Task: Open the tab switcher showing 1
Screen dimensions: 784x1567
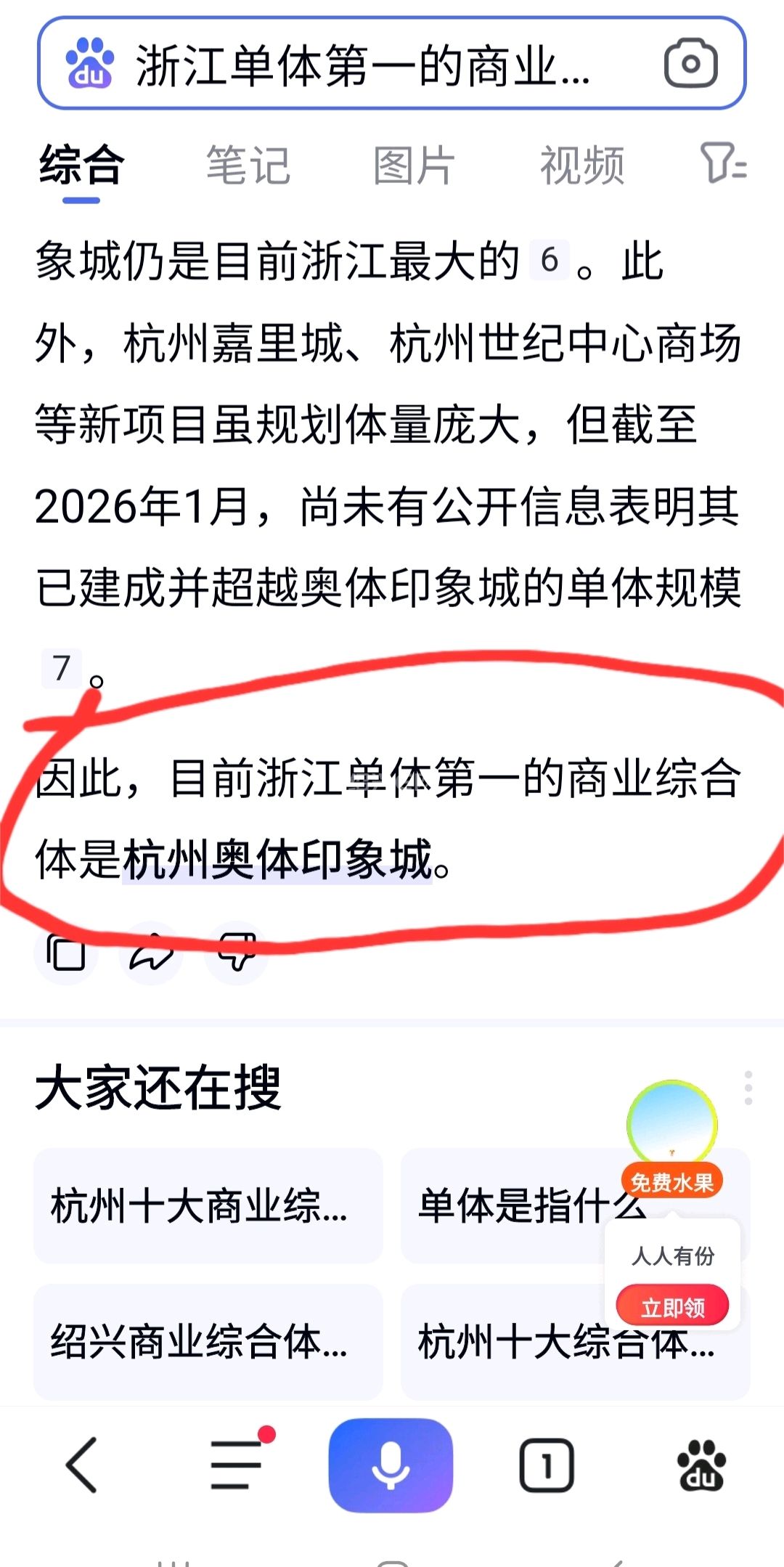Action: click(x=547, y=1465)
